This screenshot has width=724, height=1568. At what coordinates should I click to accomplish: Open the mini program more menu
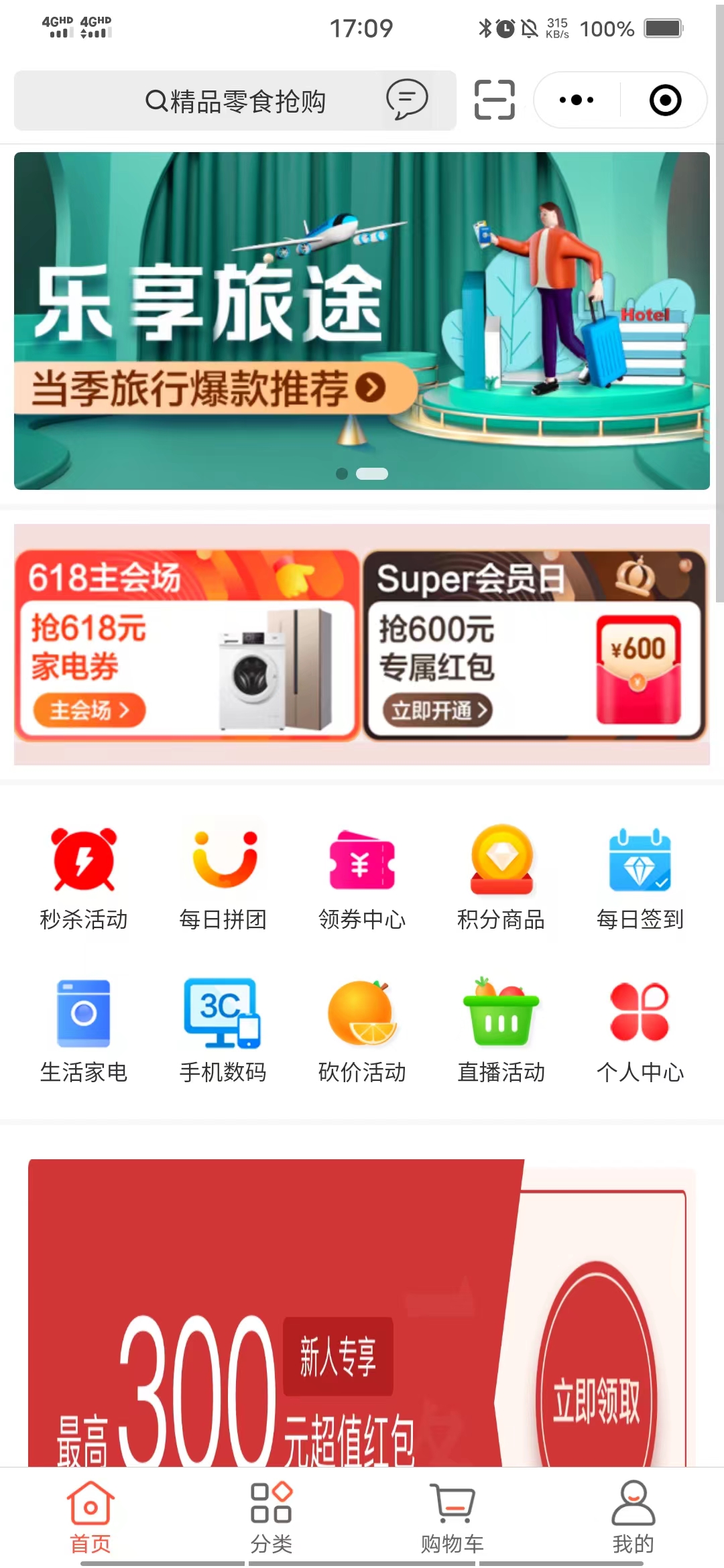[577, 101]
